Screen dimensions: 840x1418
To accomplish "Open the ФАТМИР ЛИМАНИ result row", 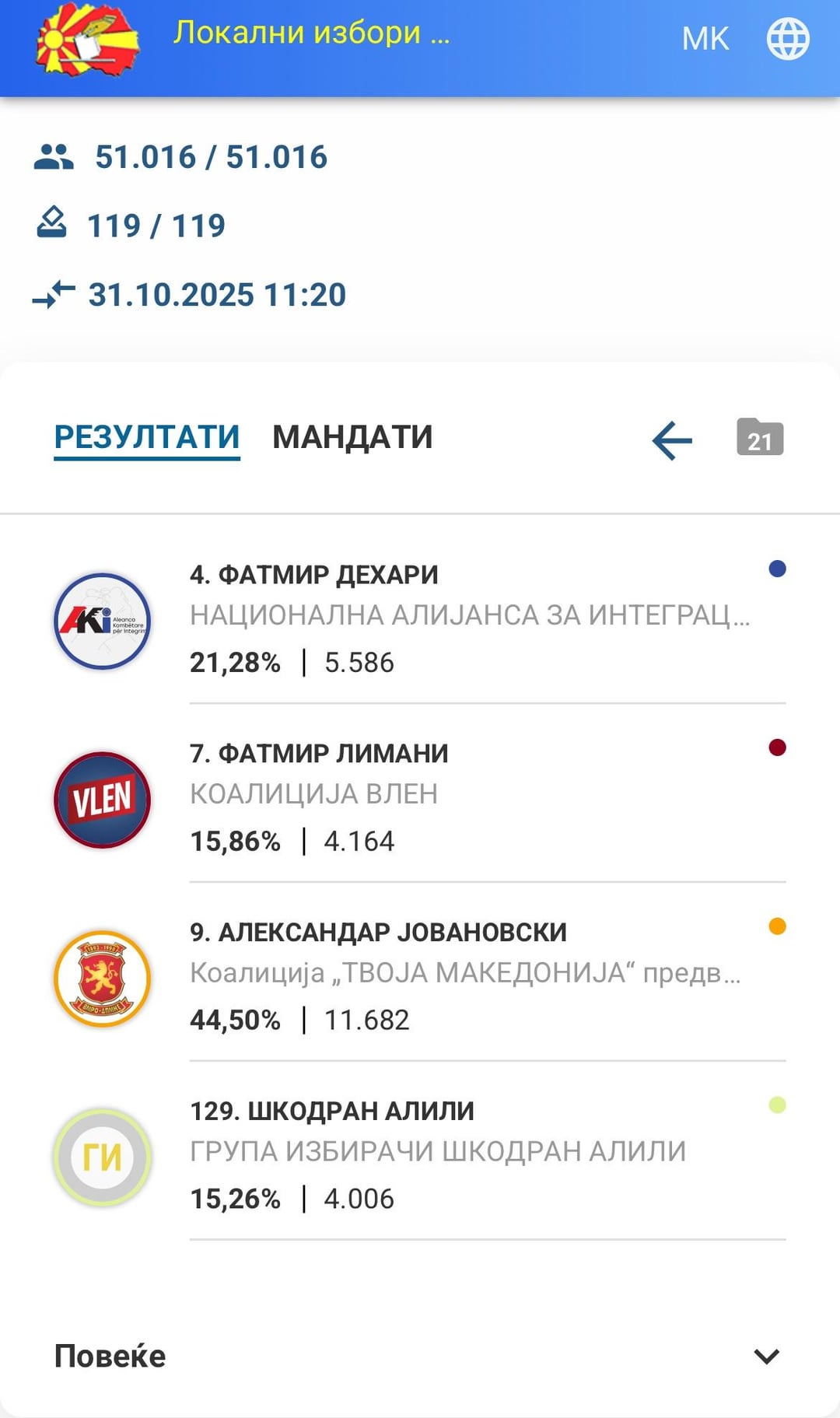I will pyautogui.click(x=420, y=797).
